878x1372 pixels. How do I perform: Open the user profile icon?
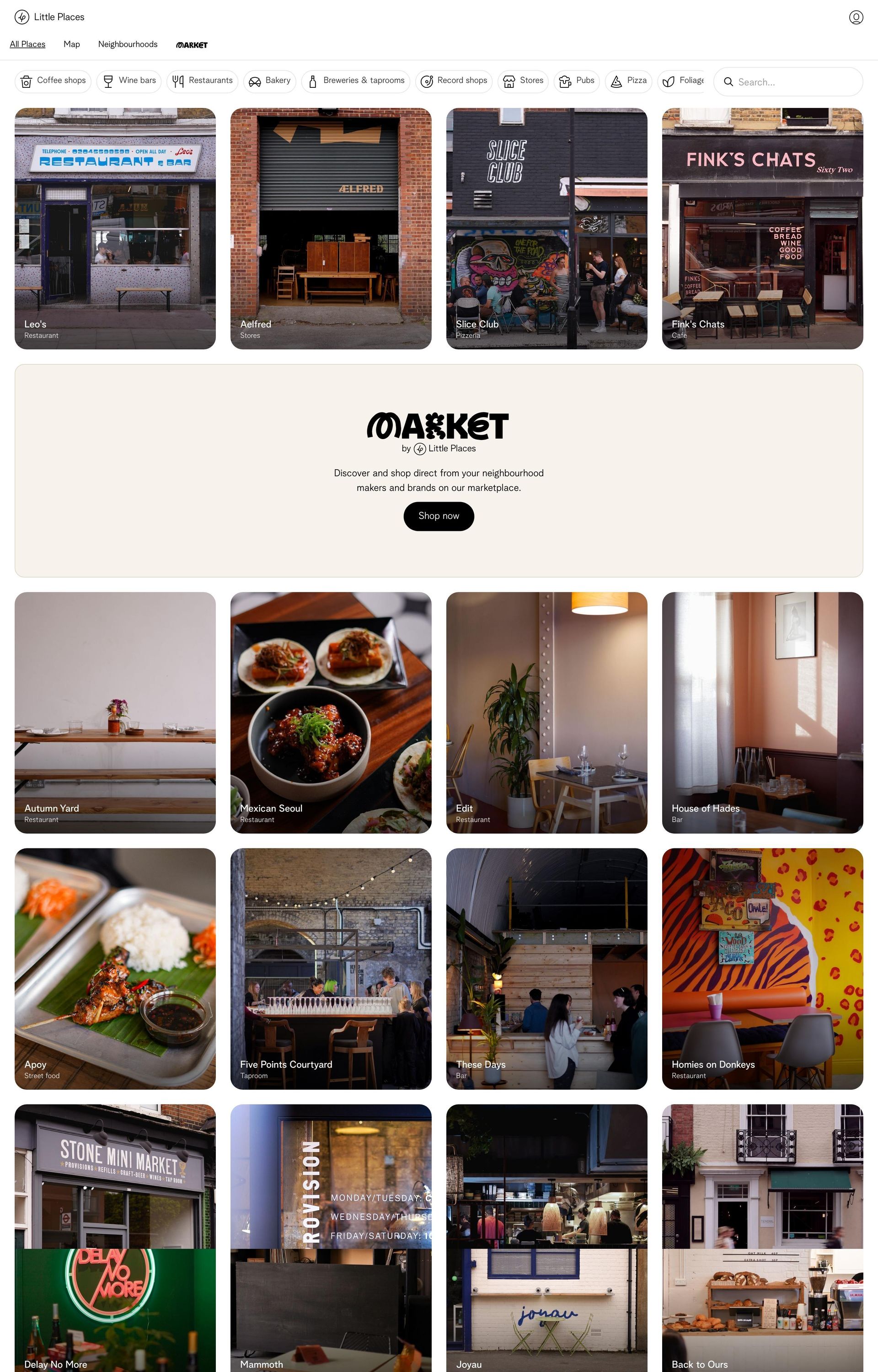[856, 17]
